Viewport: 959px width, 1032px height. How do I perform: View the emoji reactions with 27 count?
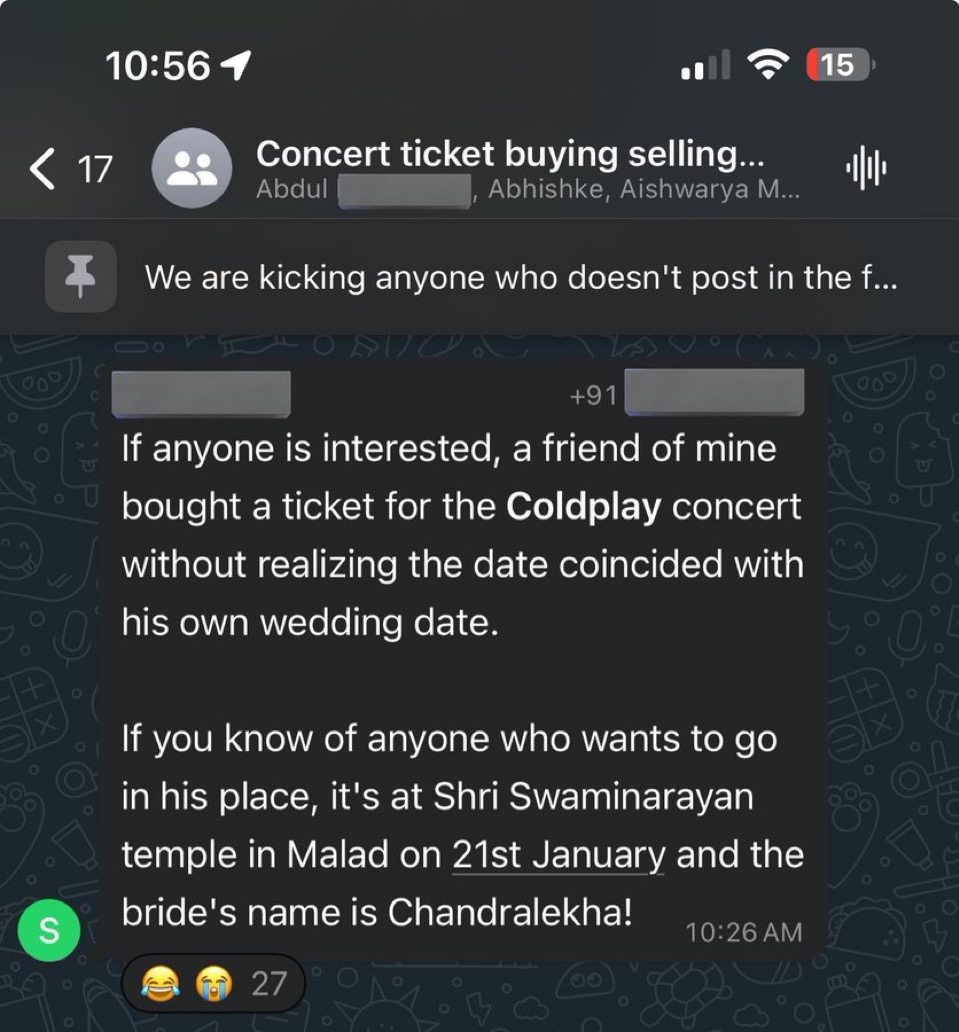point(212,985)
